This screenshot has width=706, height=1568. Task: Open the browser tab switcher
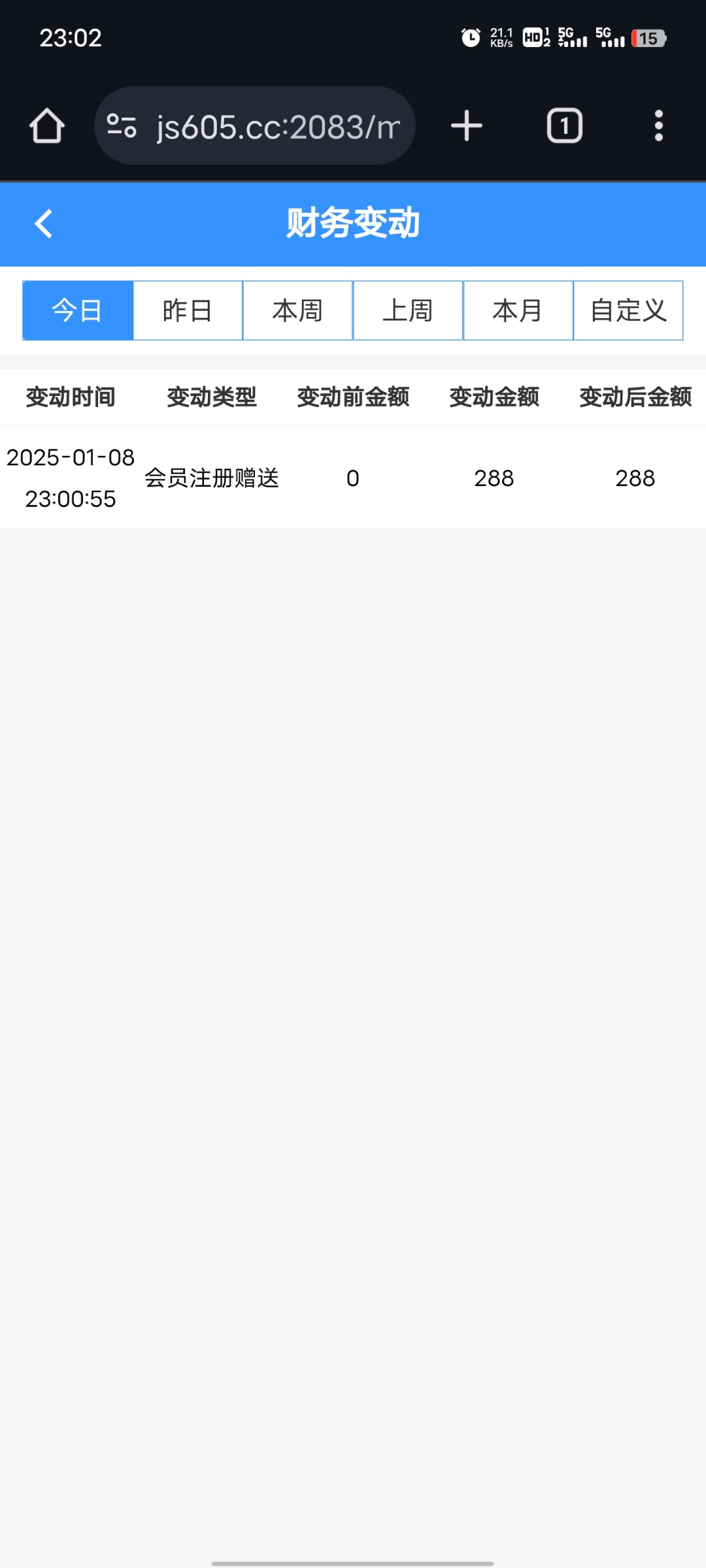pos(564,125)
